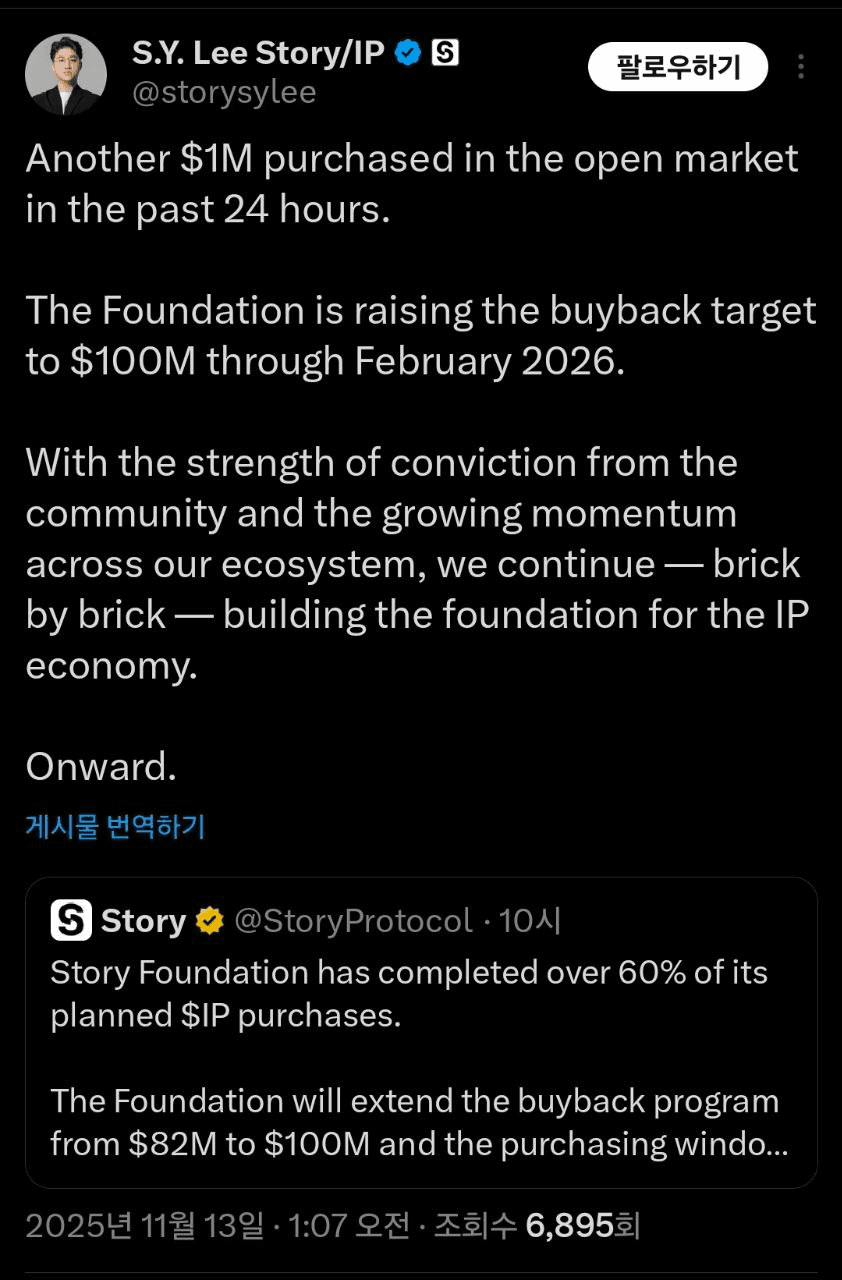Translate the post via 게시물 번역하기
The image size is (842, 1280).
tap(115, 827)
